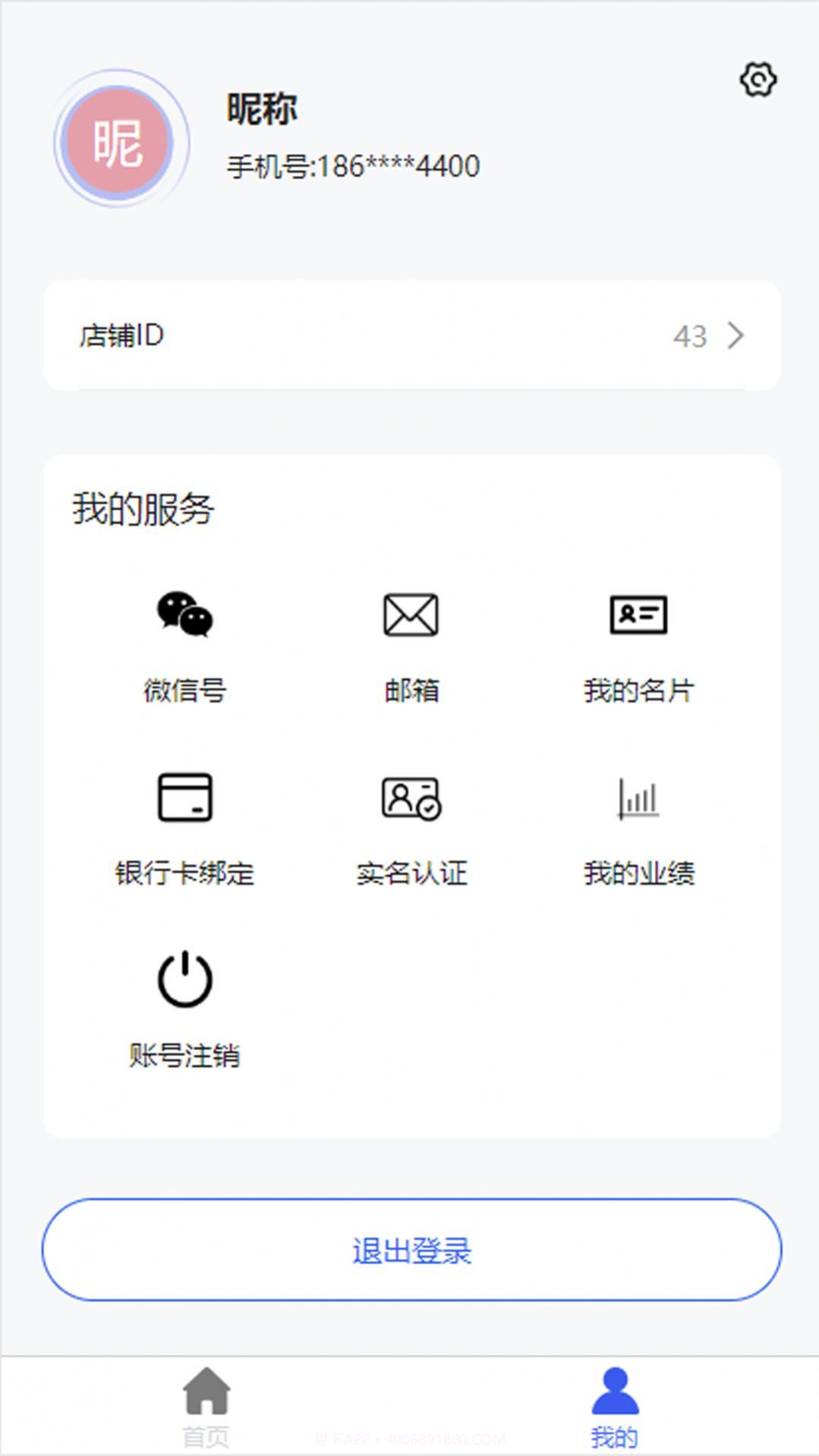
Task: Tap the 退出登录 logout button
Action: [x=410, y=1250]
